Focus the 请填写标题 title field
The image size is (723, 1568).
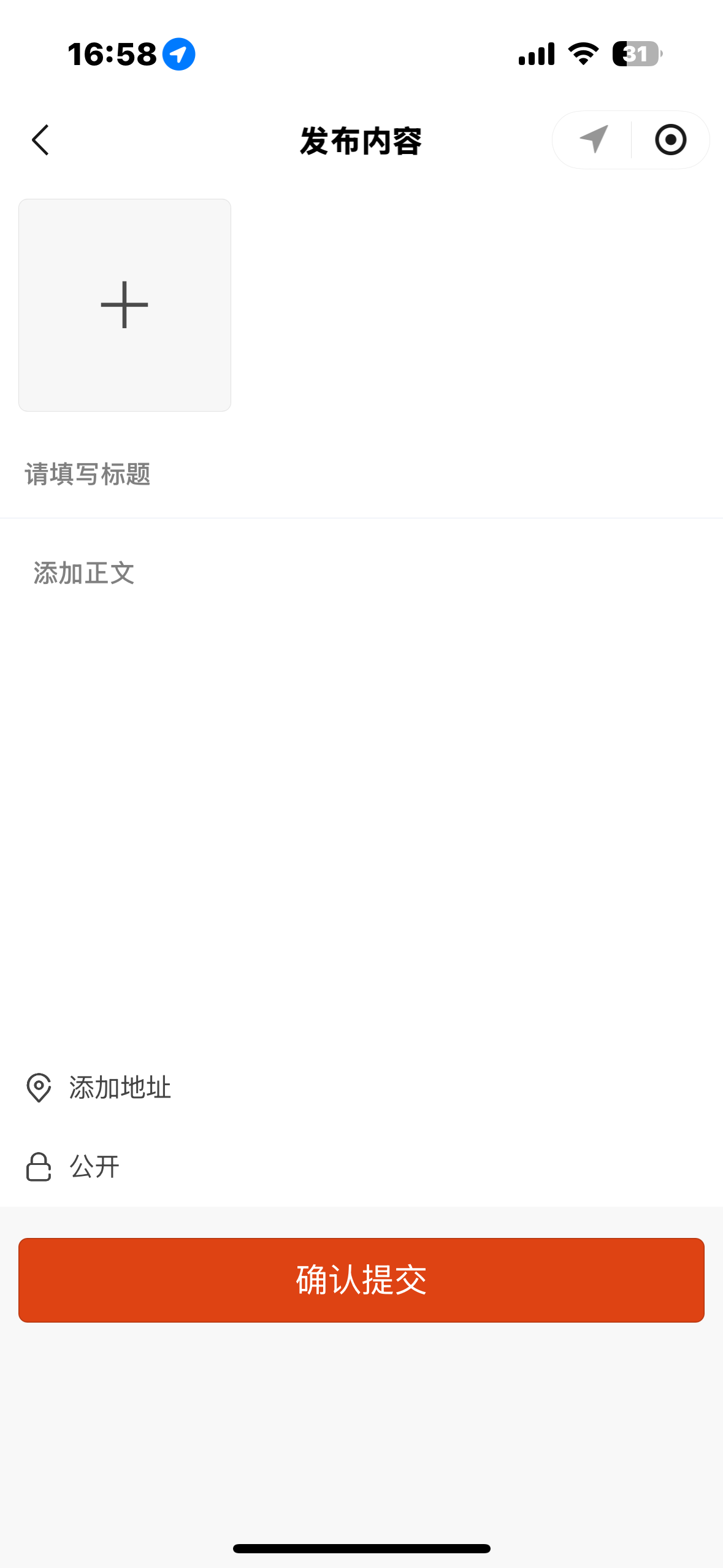pos(245,474)
